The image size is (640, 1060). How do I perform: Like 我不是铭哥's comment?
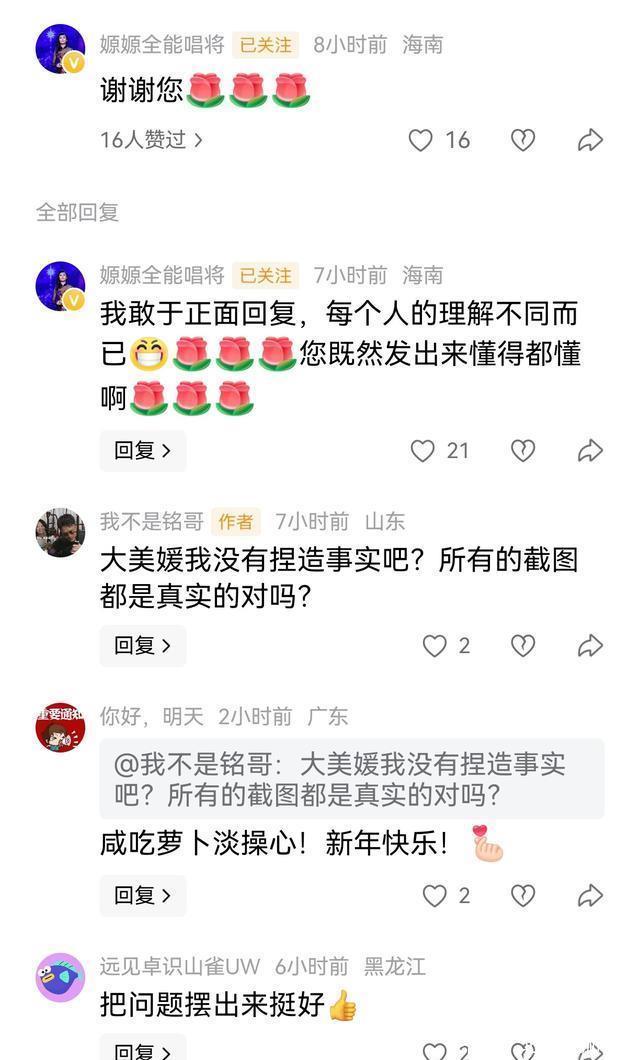click(434, 646)
